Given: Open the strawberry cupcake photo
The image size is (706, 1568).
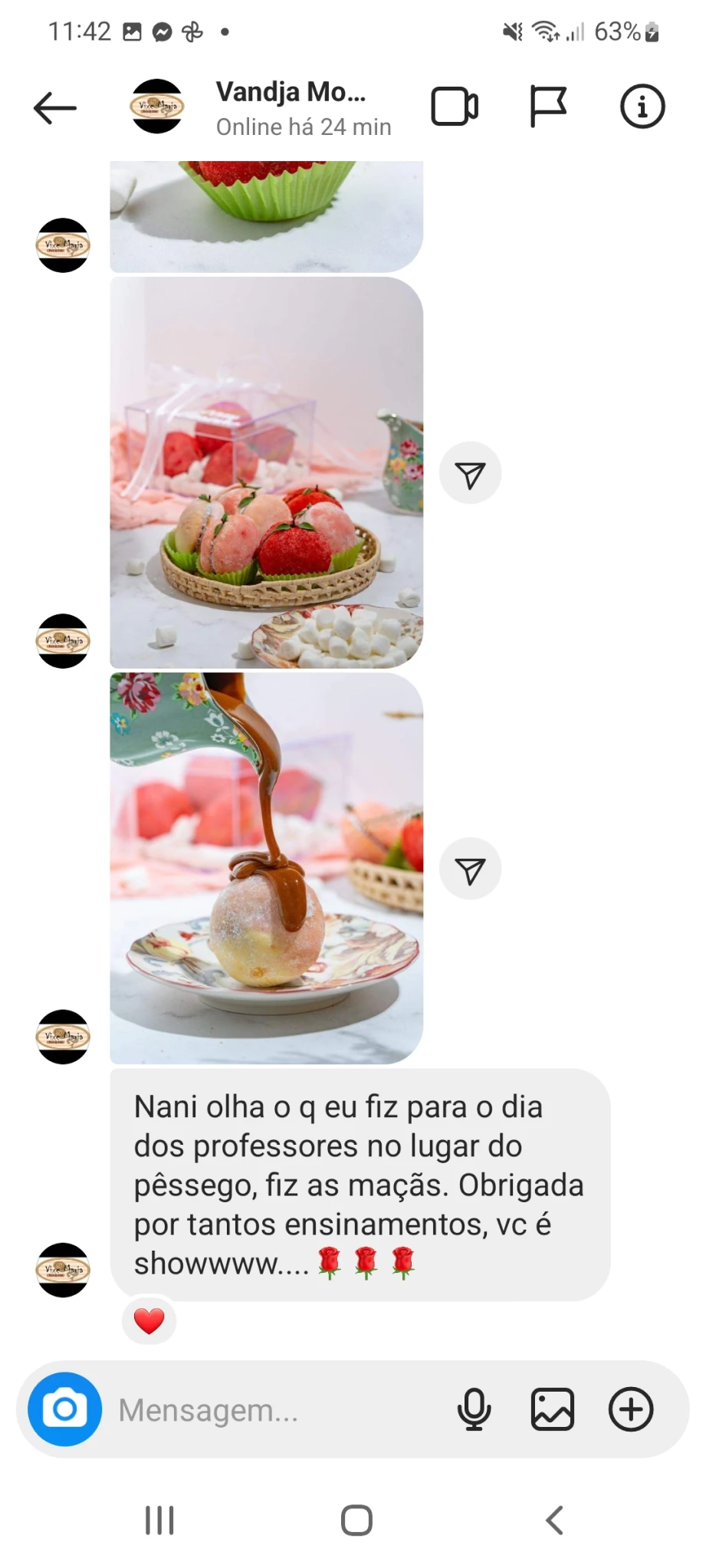Looking at the screenshot, I should 266,216.
